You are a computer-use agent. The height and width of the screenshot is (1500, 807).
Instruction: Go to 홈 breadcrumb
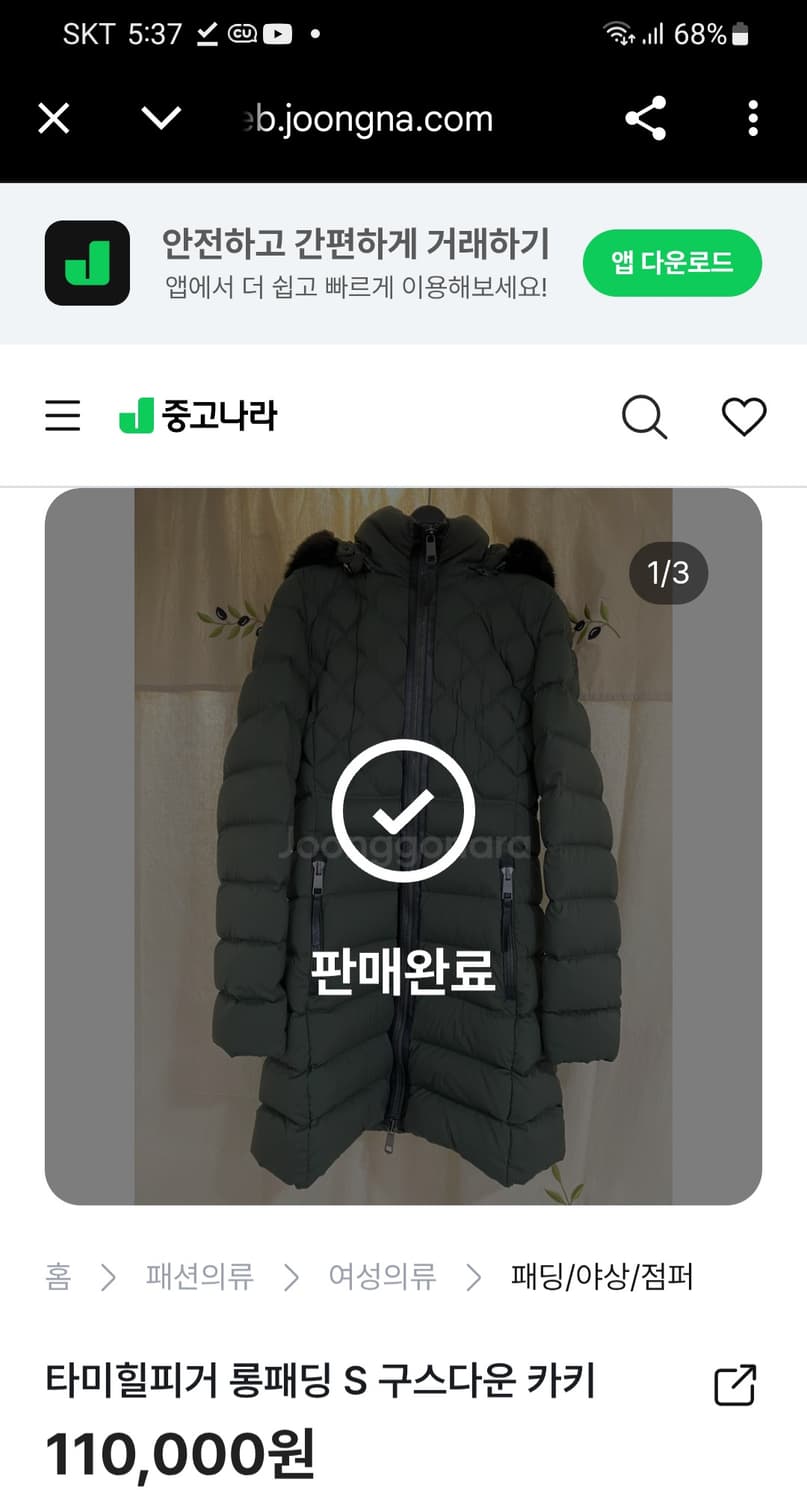click(60, 1277)
